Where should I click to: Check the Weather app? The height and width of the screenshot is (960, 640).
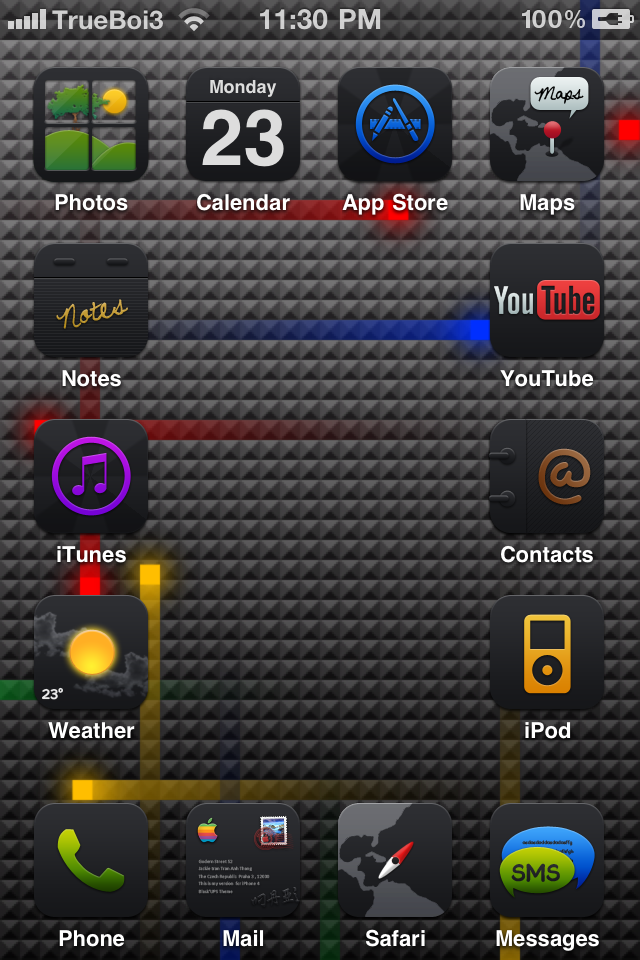click(x=91, y=653)
